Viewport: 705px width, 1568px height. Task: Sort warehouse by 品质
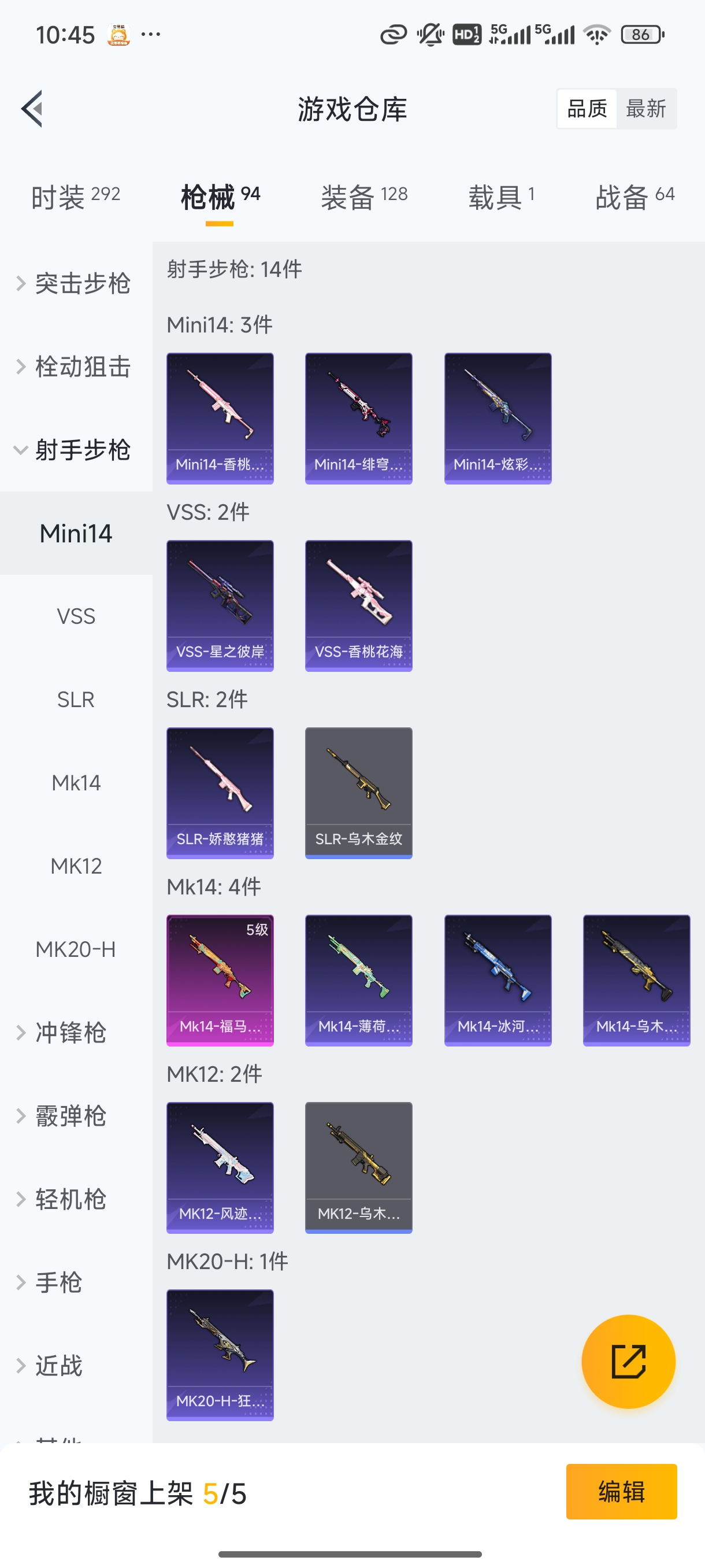587,109
